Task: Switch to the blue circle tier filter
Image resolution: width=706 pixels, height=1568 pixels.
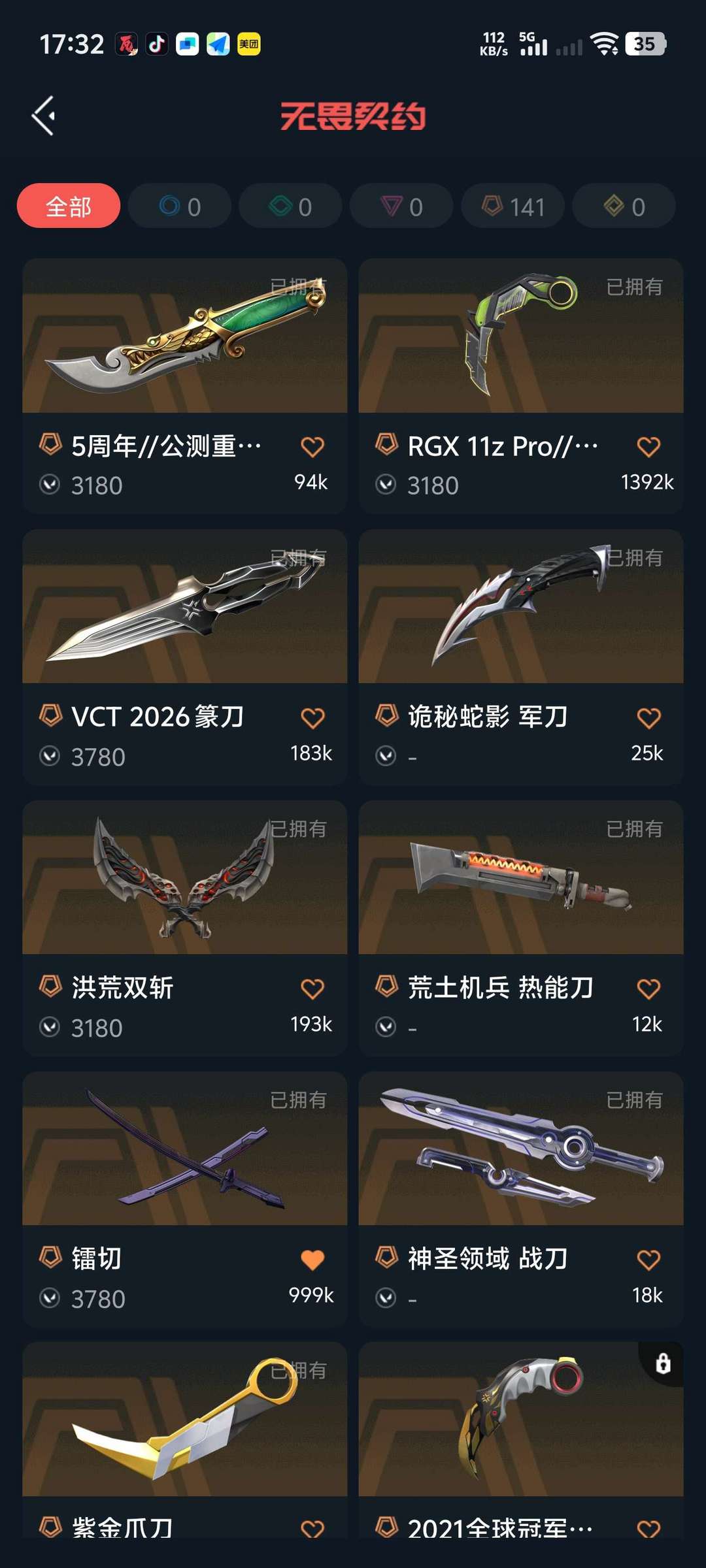Action: click(180, 206)
